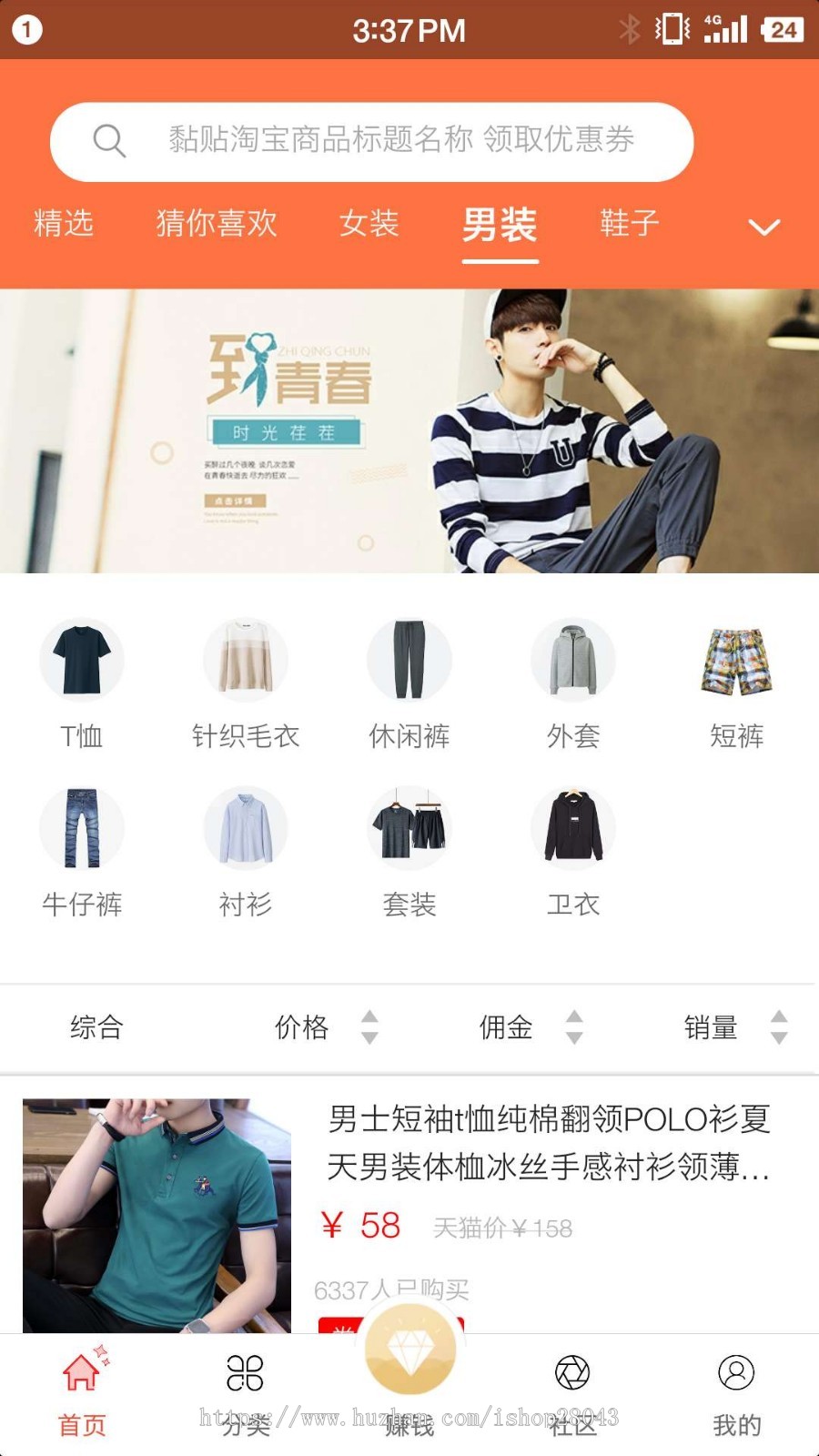Image resolution: width=819 pixels, height=1456 pixels.
Task: Browse the 针织毛衣 category
Action: [x=246, y=682]
